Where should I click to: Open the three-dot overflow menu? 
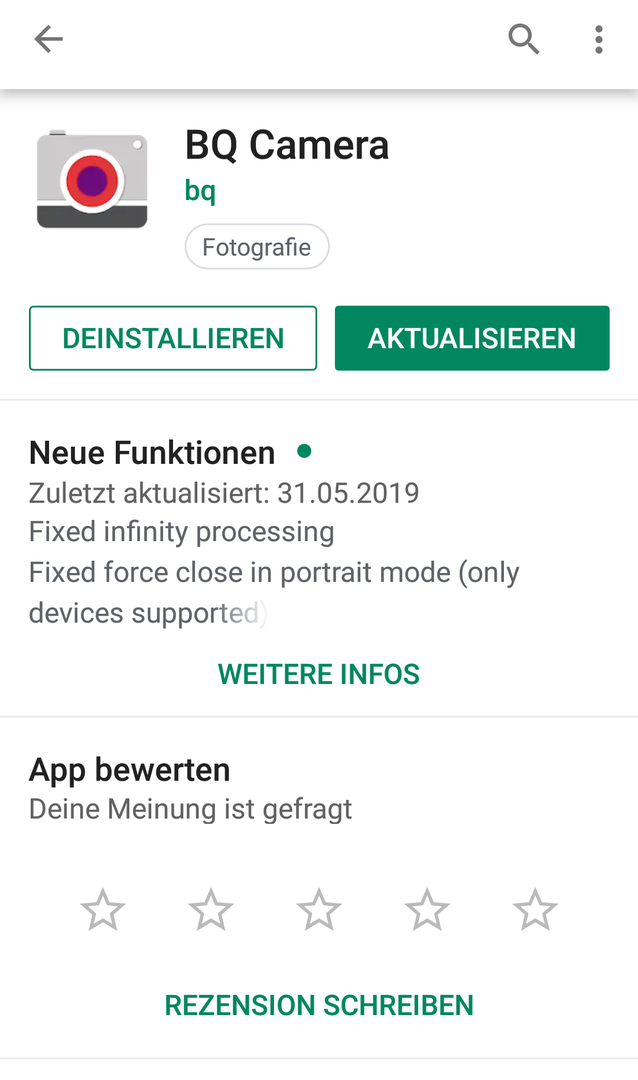[599, 39]
